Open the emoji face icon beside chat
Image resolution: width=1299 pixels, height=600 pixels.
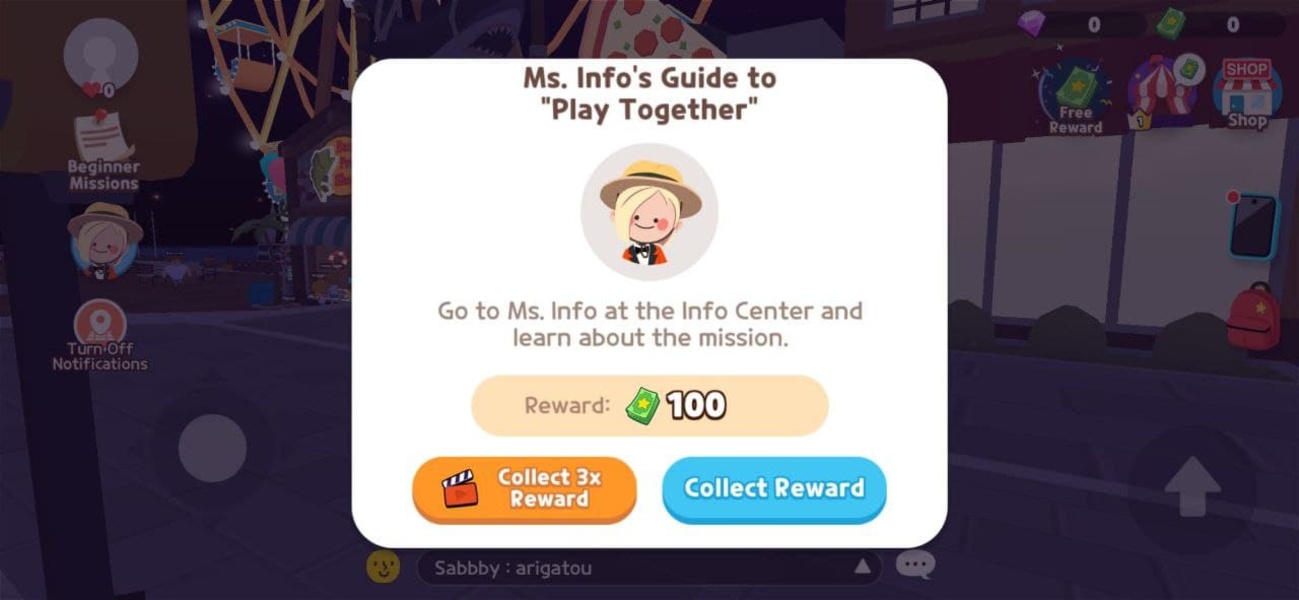(382, 567)
